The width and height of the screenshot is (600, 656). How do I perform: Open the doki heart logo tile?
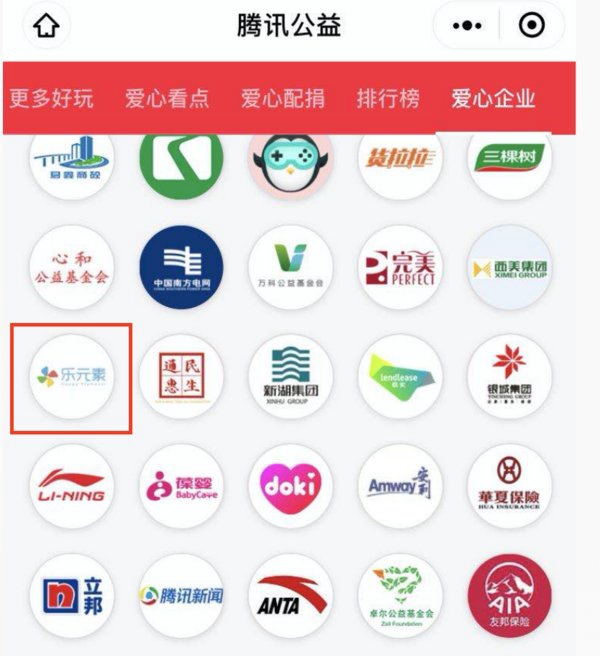(290, 486)
